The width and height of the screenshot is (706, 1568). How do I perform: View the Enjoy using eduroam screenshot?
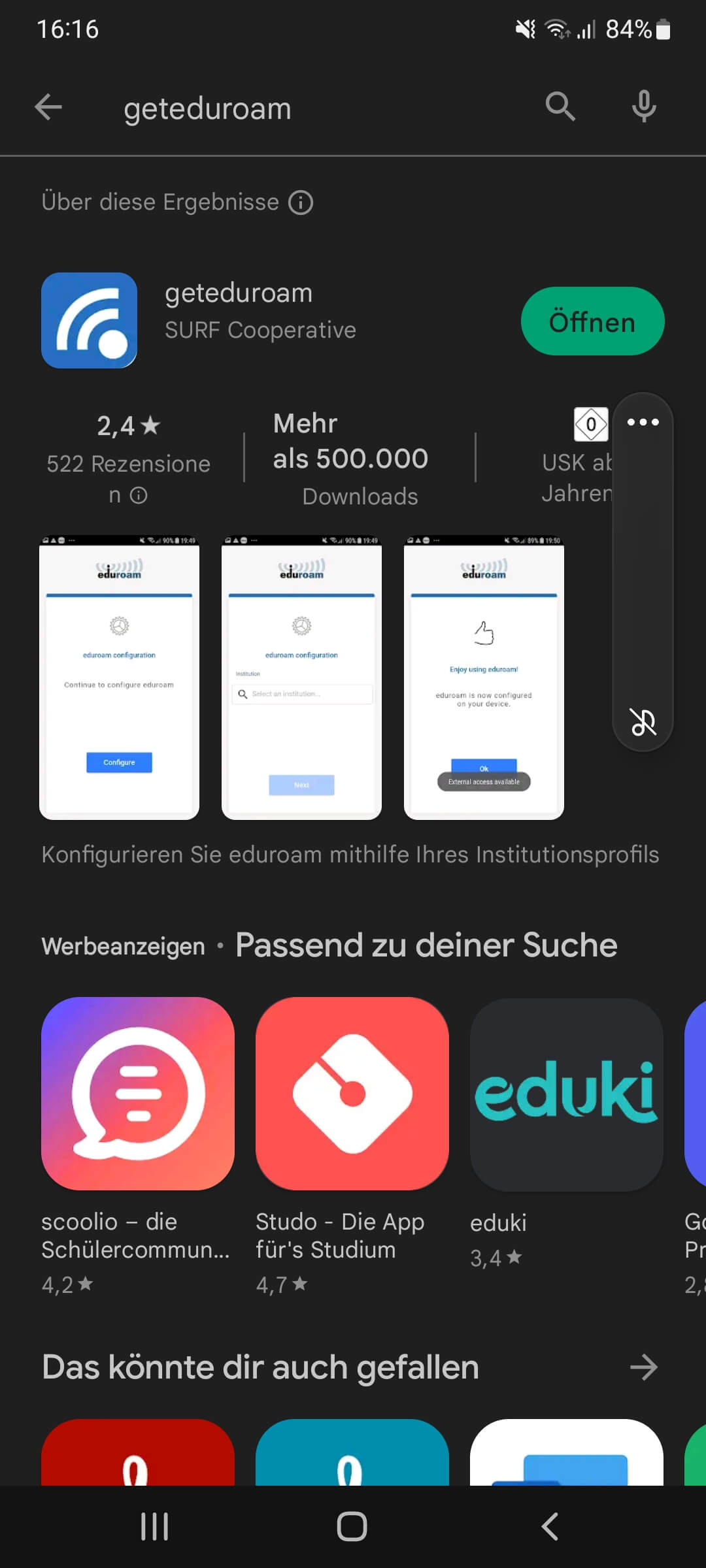[x=484, y=678]
